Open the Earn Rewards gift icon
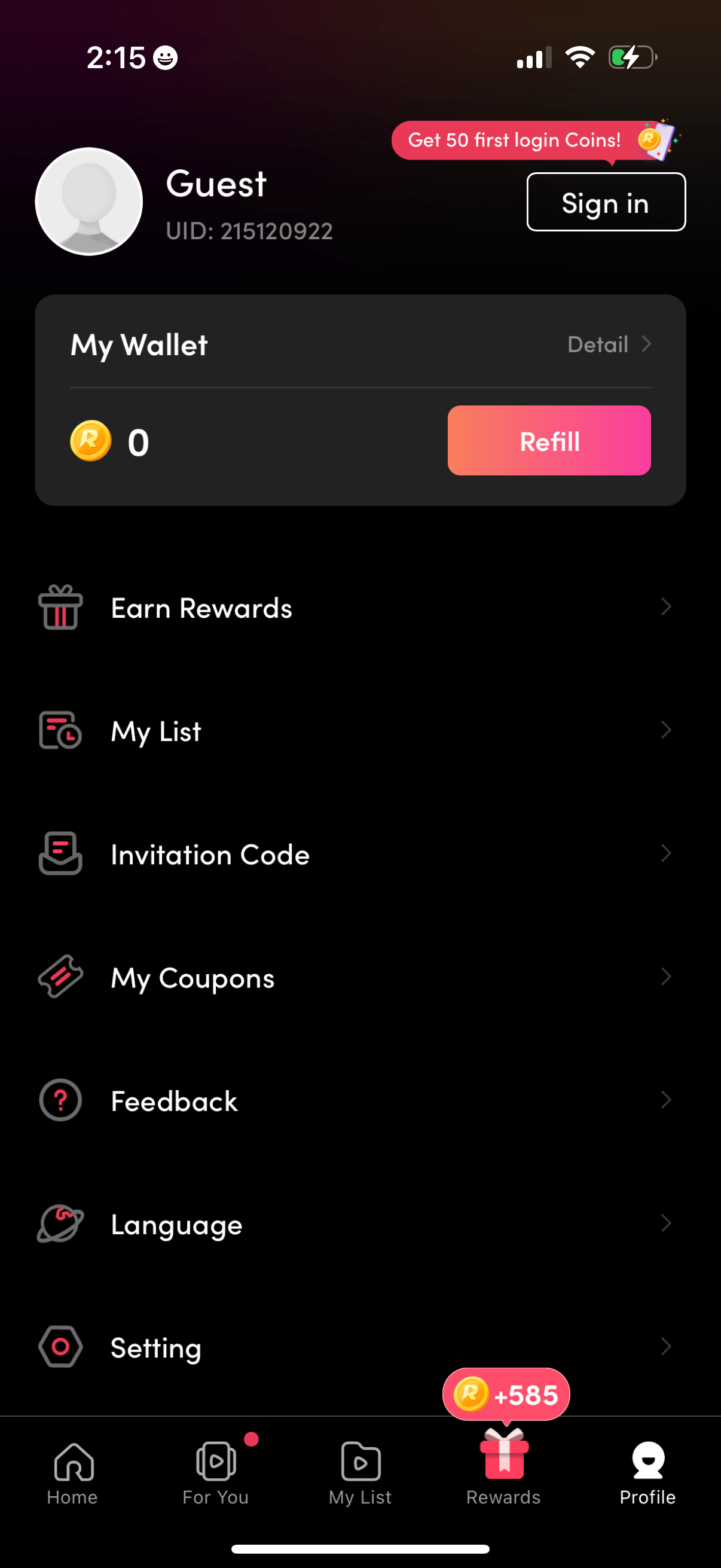The width and height of the screenshot is (721, 1568). (x=59, y=607)
